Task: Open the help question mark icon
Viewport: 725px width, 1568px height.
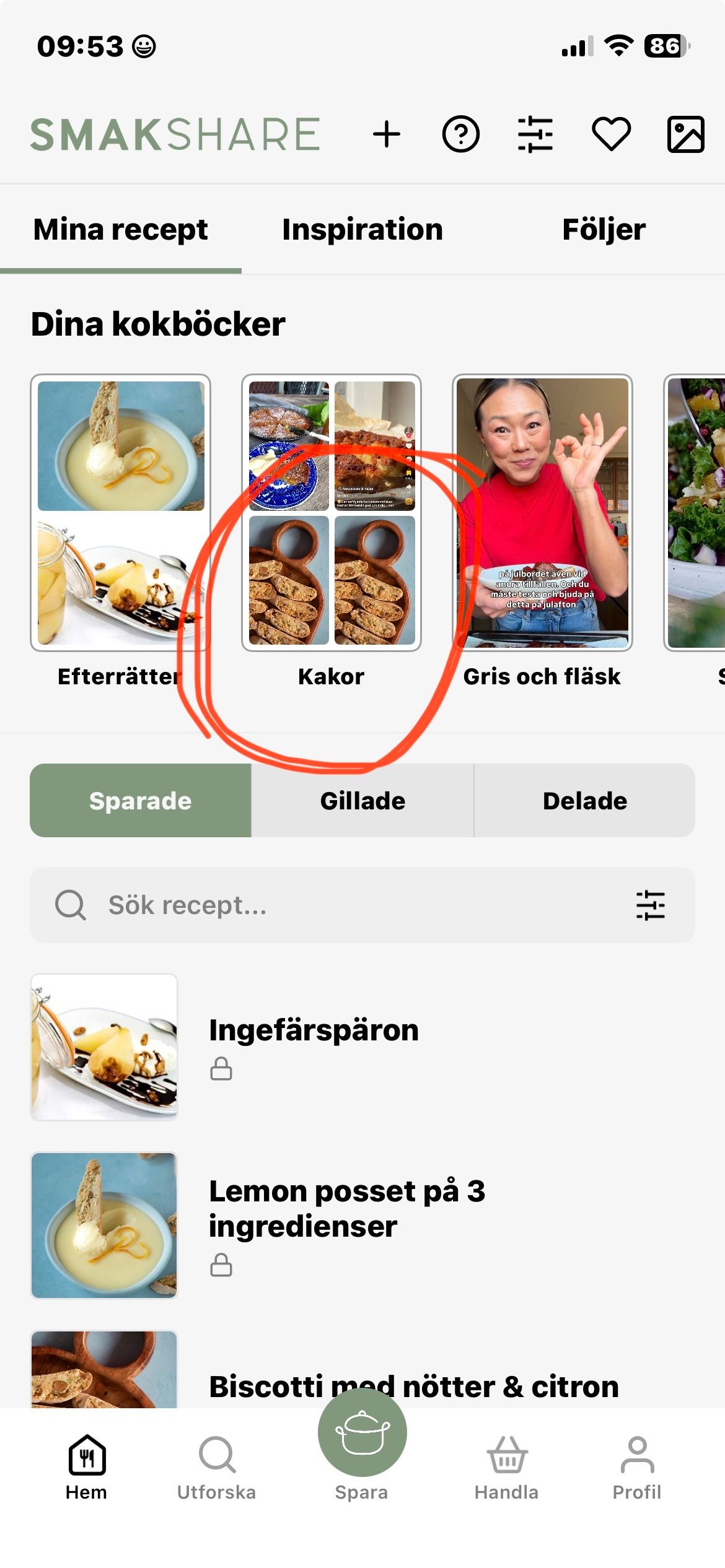Action: tap(461, 134)
